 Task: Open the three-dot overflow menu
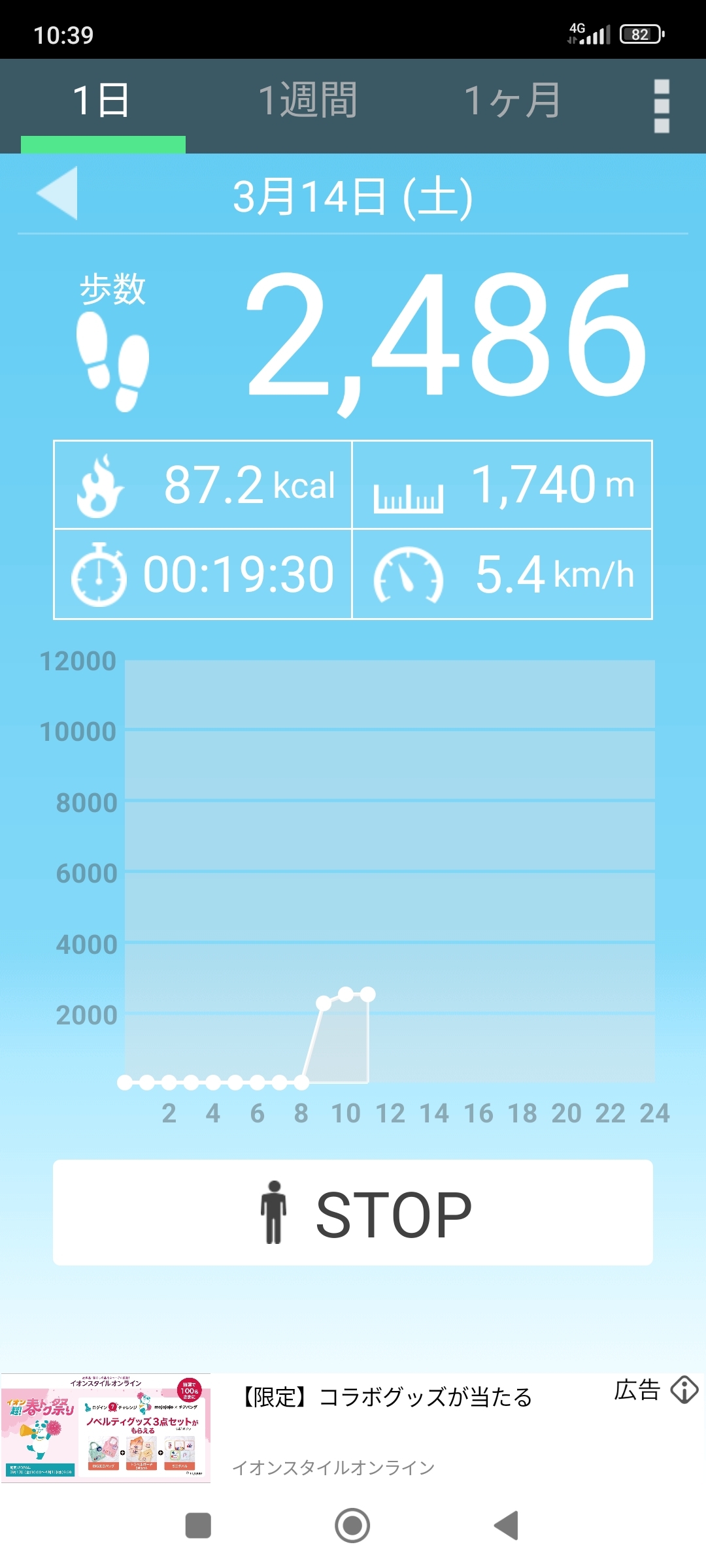pyautogui.click(x=662, y=106)
